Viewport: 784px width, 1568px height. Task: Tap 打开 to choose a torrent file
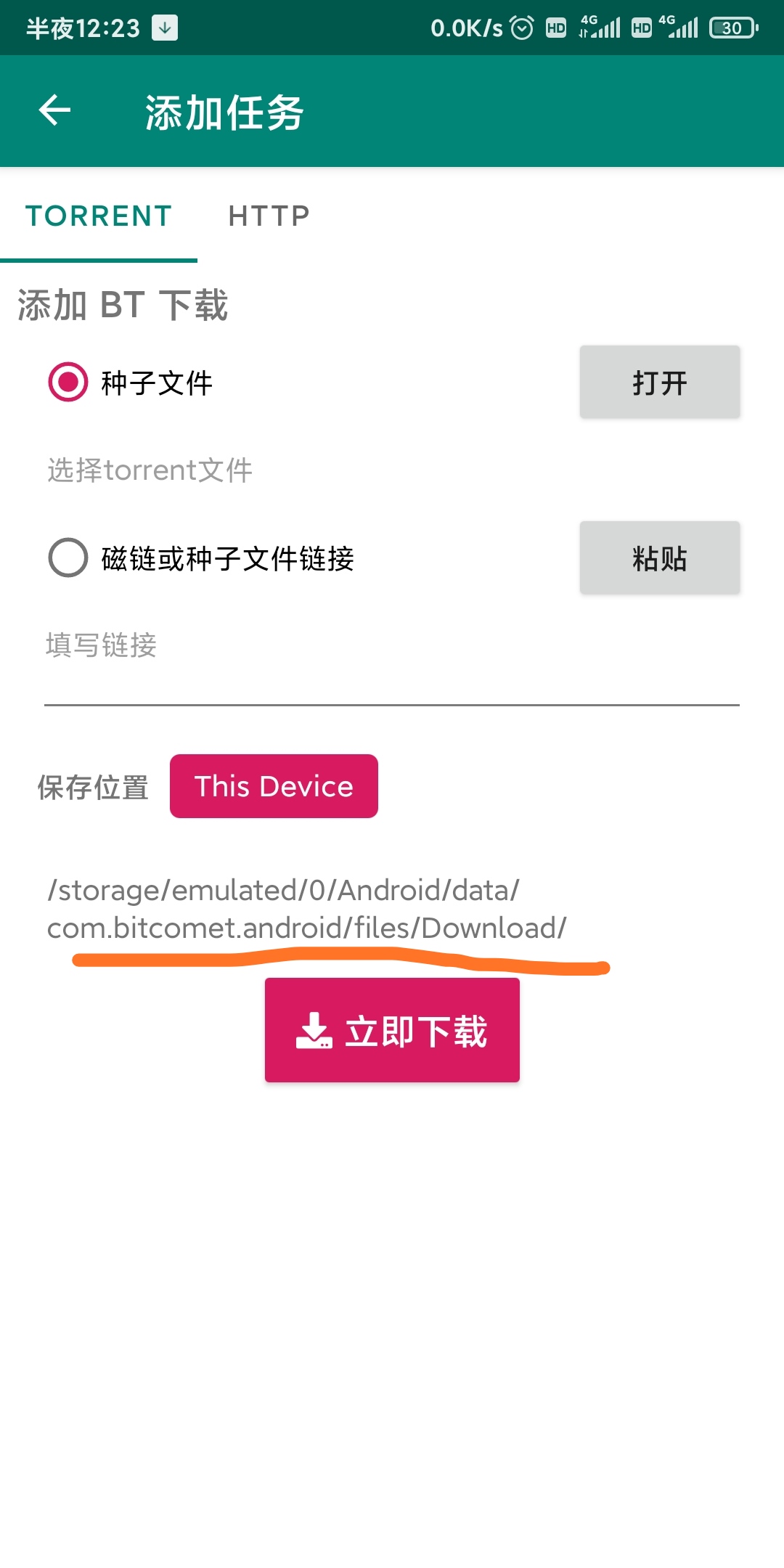(659, 382)
